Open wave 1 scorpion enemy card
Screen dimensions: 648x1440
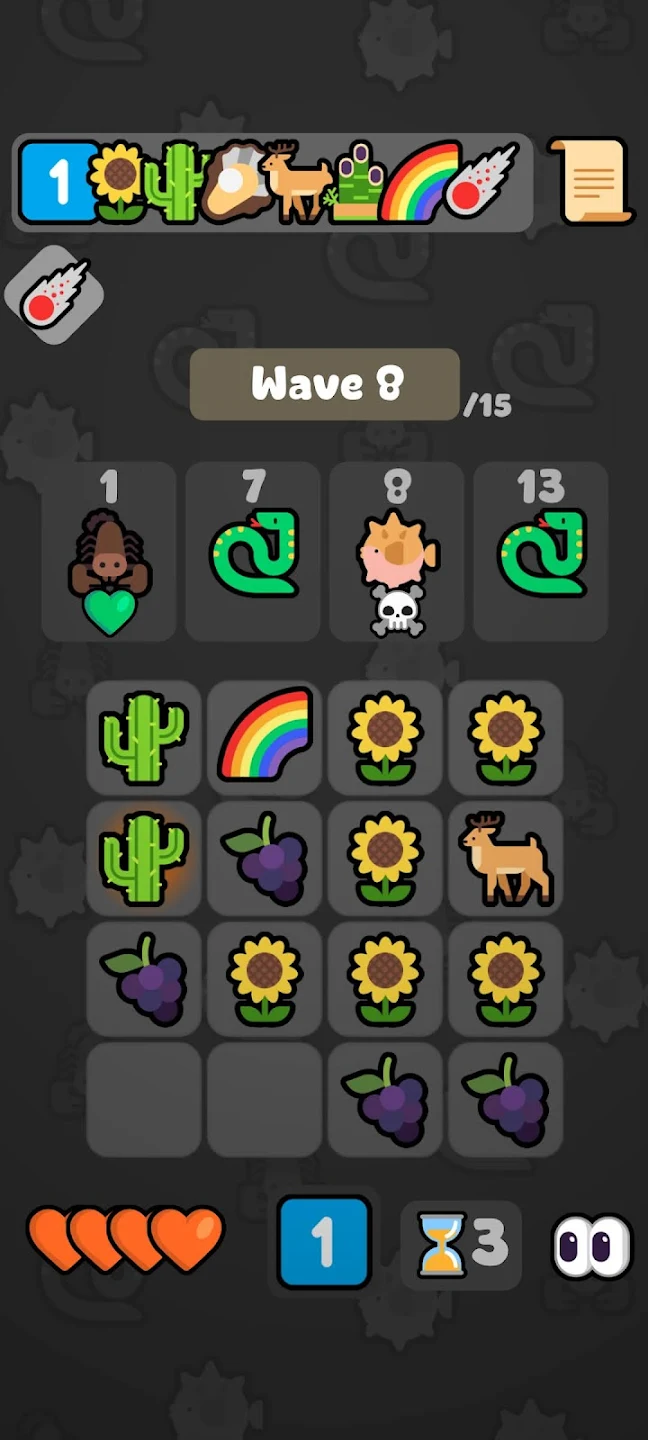tap(109, 551)
